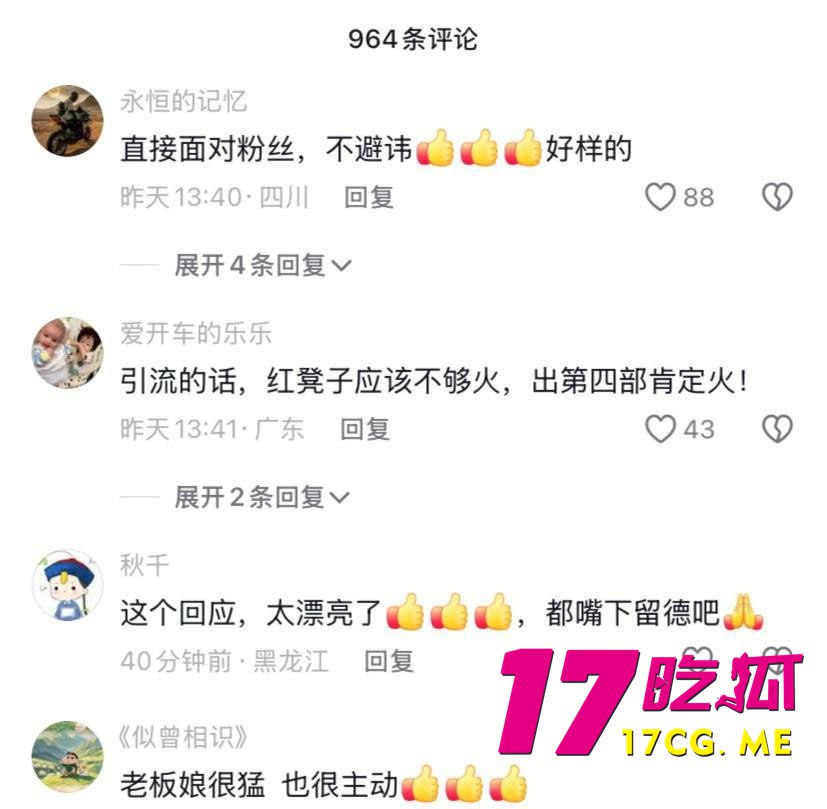Viewport: 827px width, 809px height.
Task: Reply to 永恒的记忆's comment
Action: coord(369,197)
